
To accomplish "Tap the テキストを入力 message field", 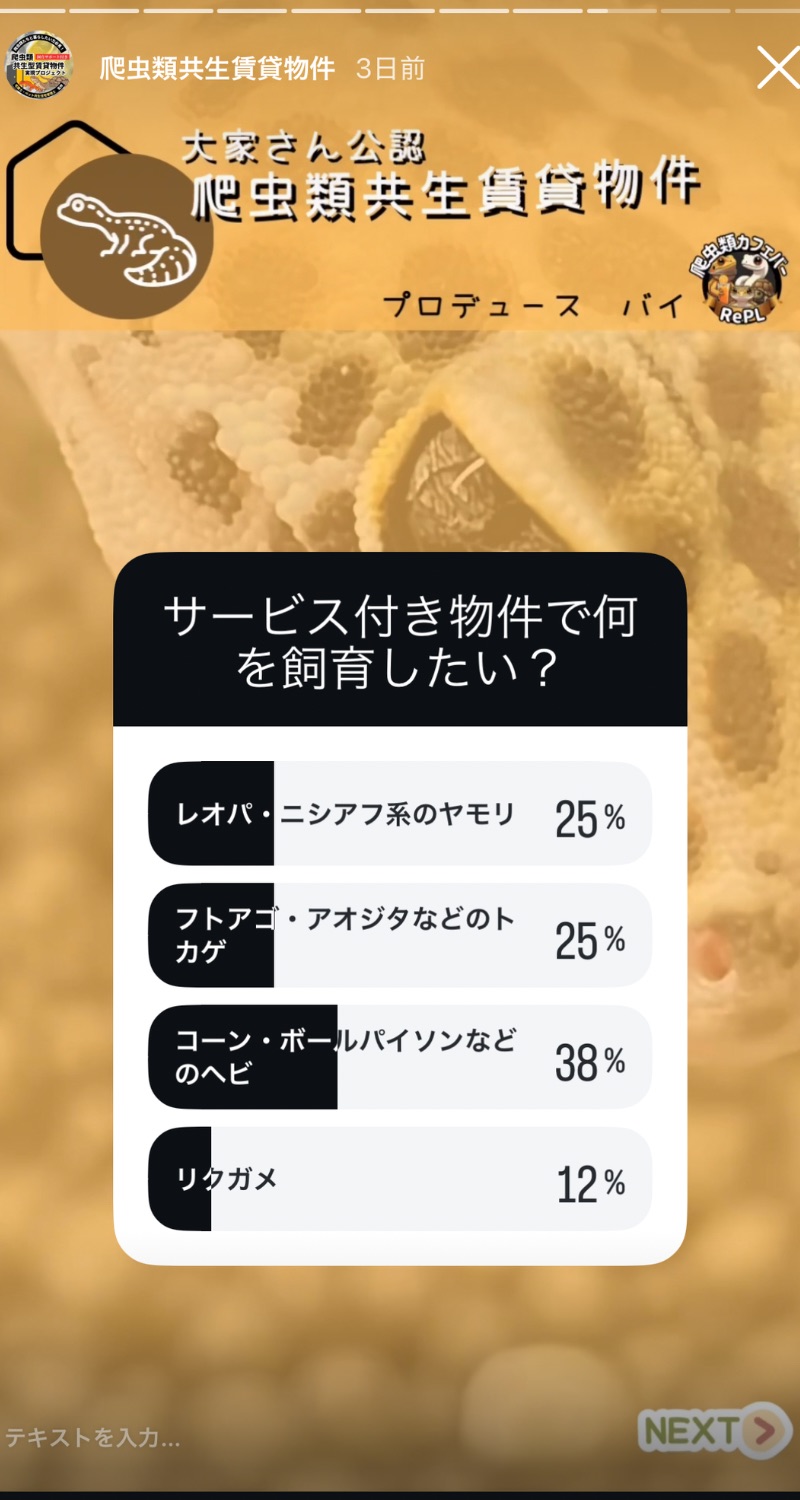I will pos(300,1438).
